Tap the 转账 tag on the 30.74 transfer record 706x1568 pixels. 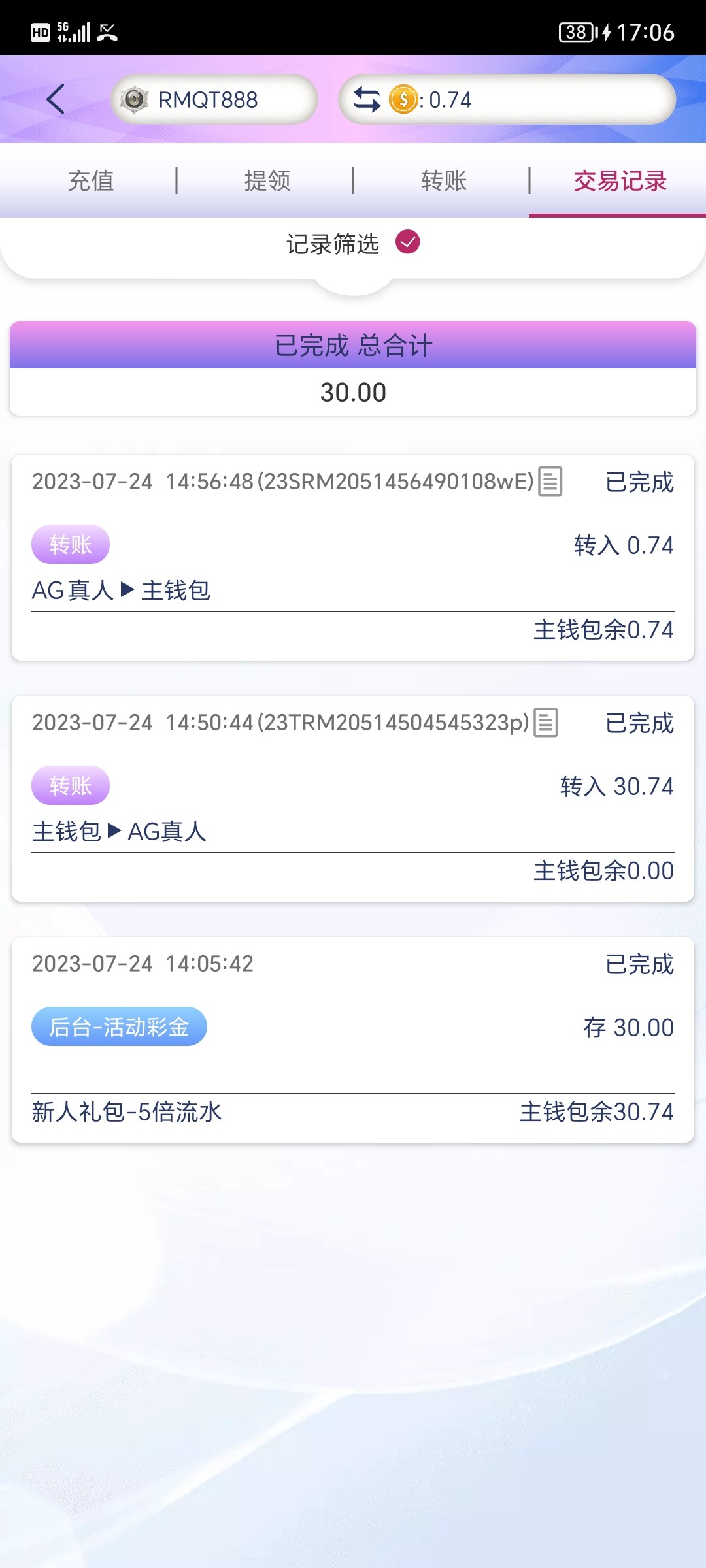[x=70, y=785]
